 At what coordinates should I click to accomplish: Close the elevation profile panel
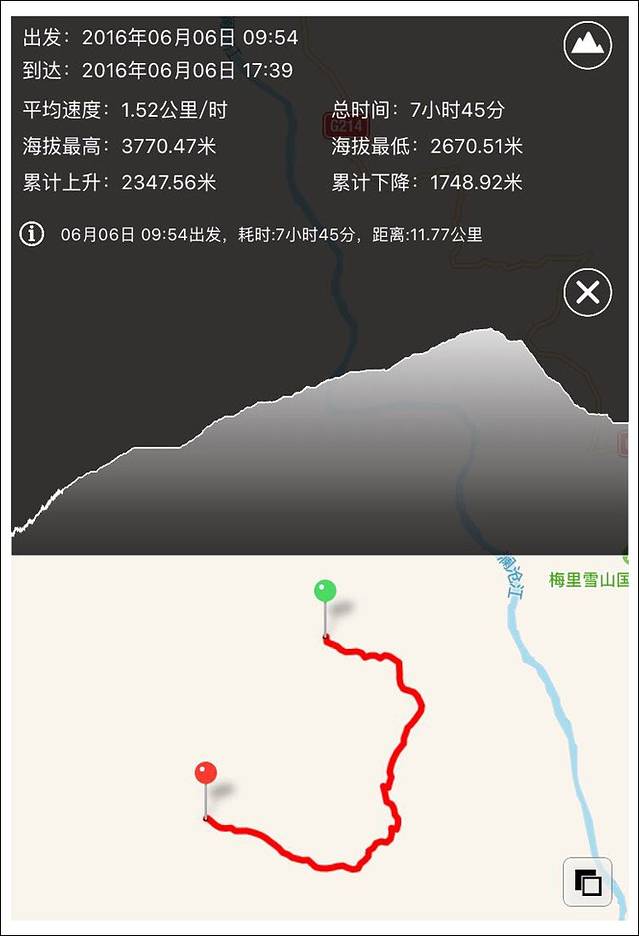click(x=587, y=293)
